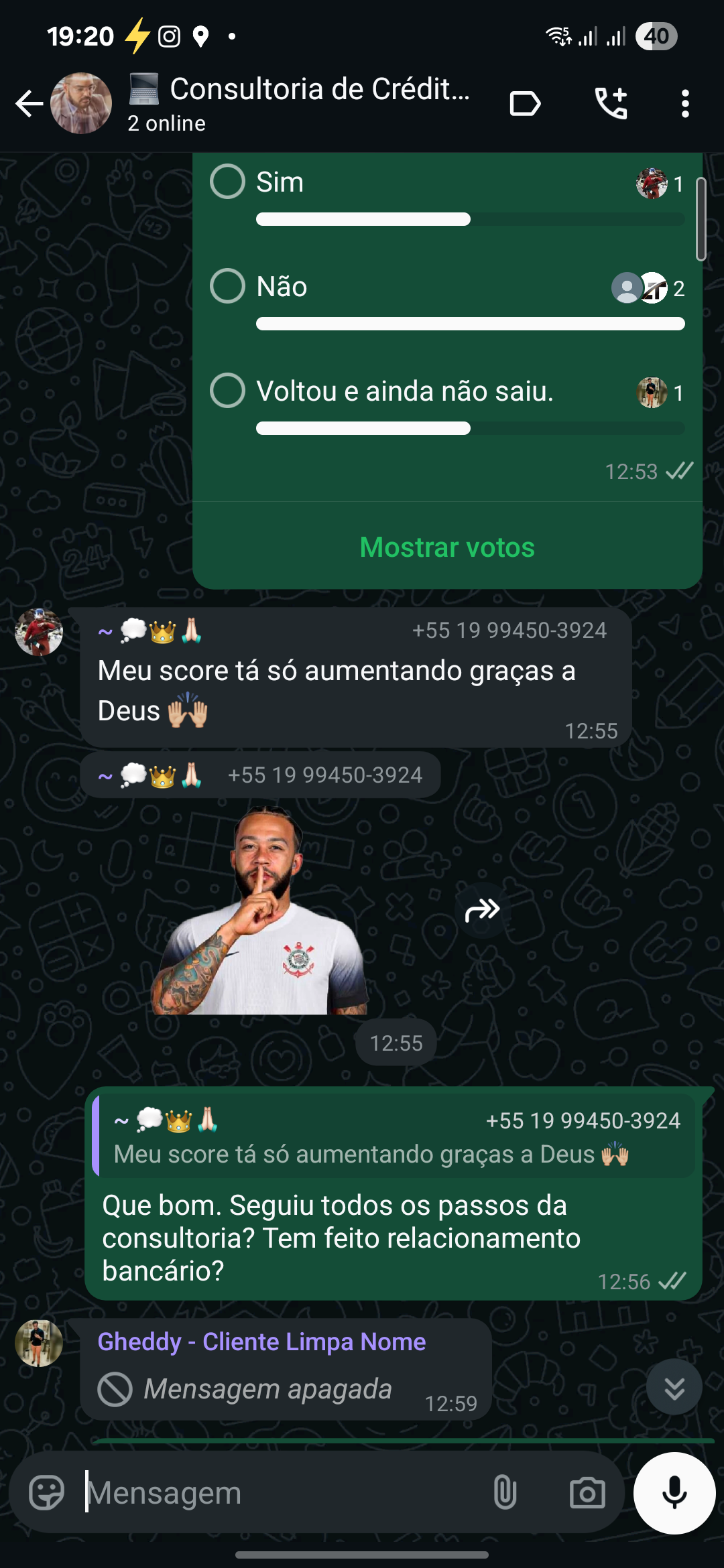724x1568 pixels.
Task: Open the three-dot overflow menu
Action: pos(685,103)
